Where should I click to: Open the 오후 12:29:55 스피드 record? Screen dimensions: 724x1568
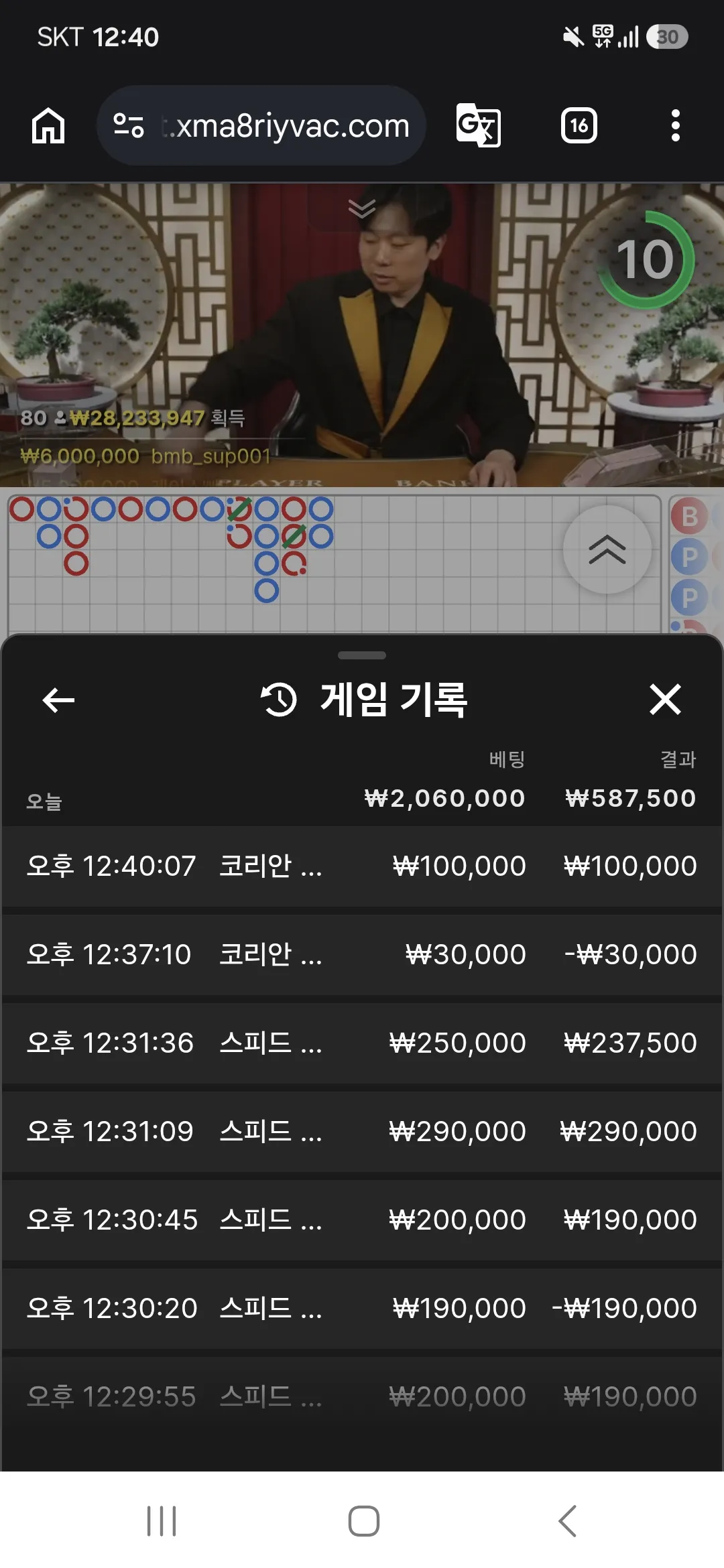pos(362,1396)
